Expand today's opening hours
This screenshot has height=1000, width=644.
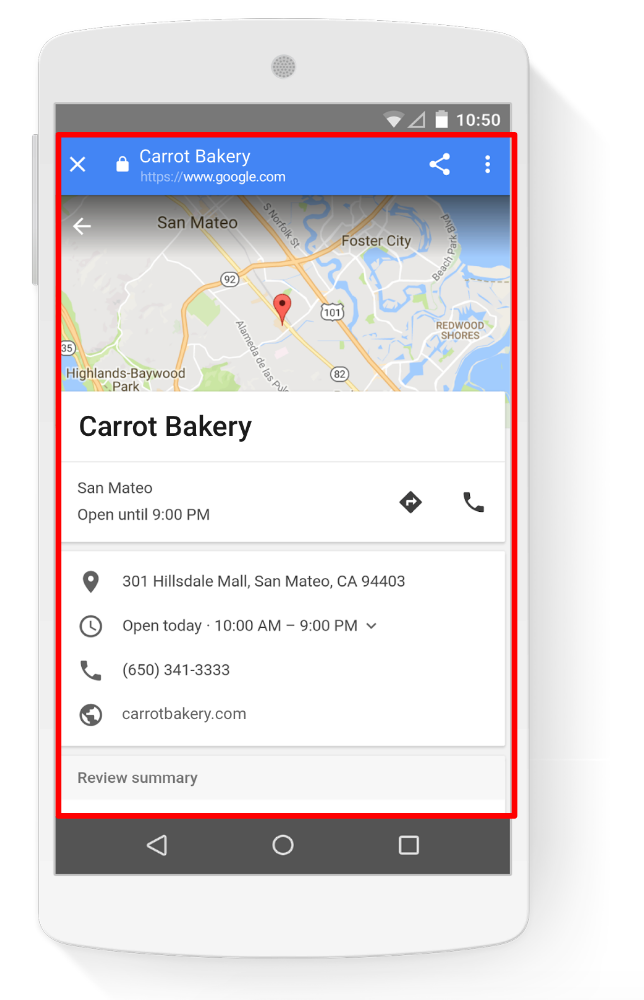pos(371,626)
